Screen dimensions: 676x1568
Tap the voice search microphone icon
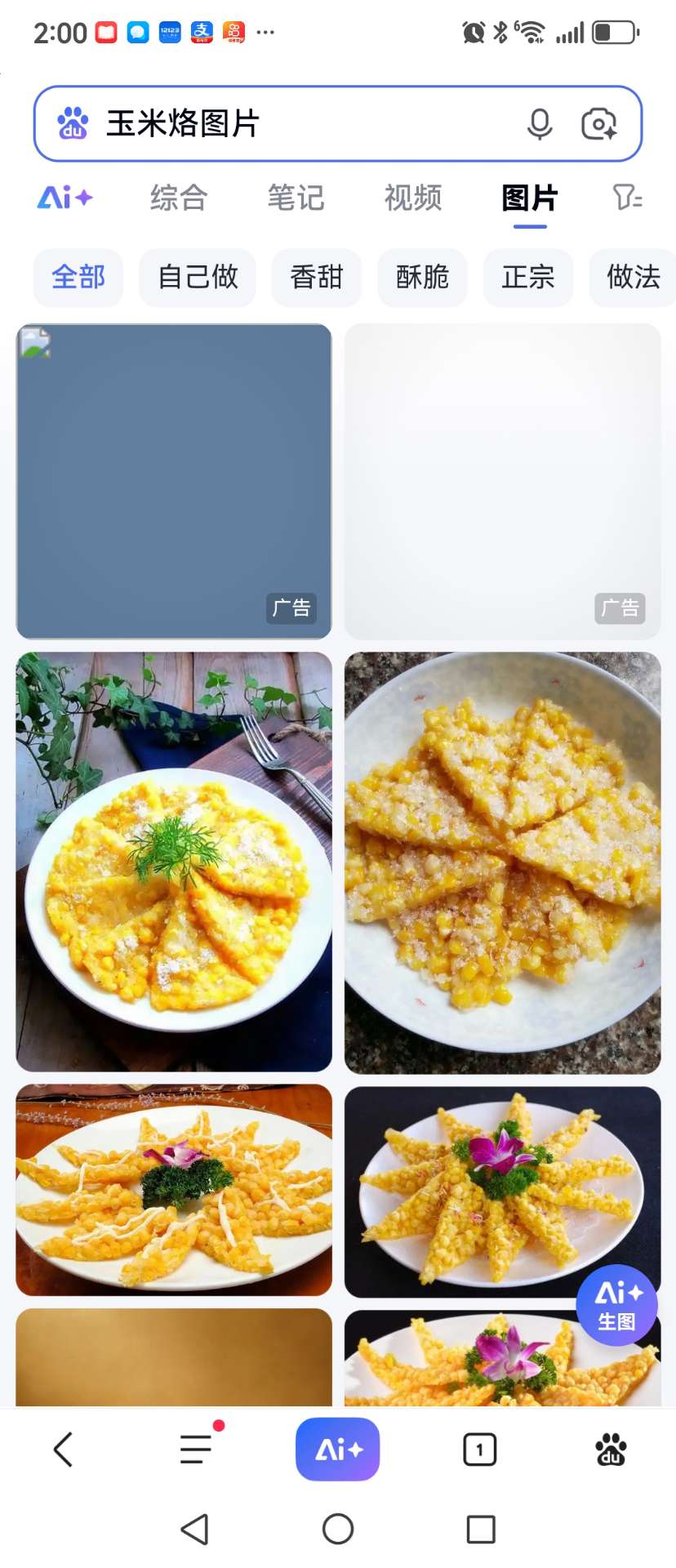point(540,124)
